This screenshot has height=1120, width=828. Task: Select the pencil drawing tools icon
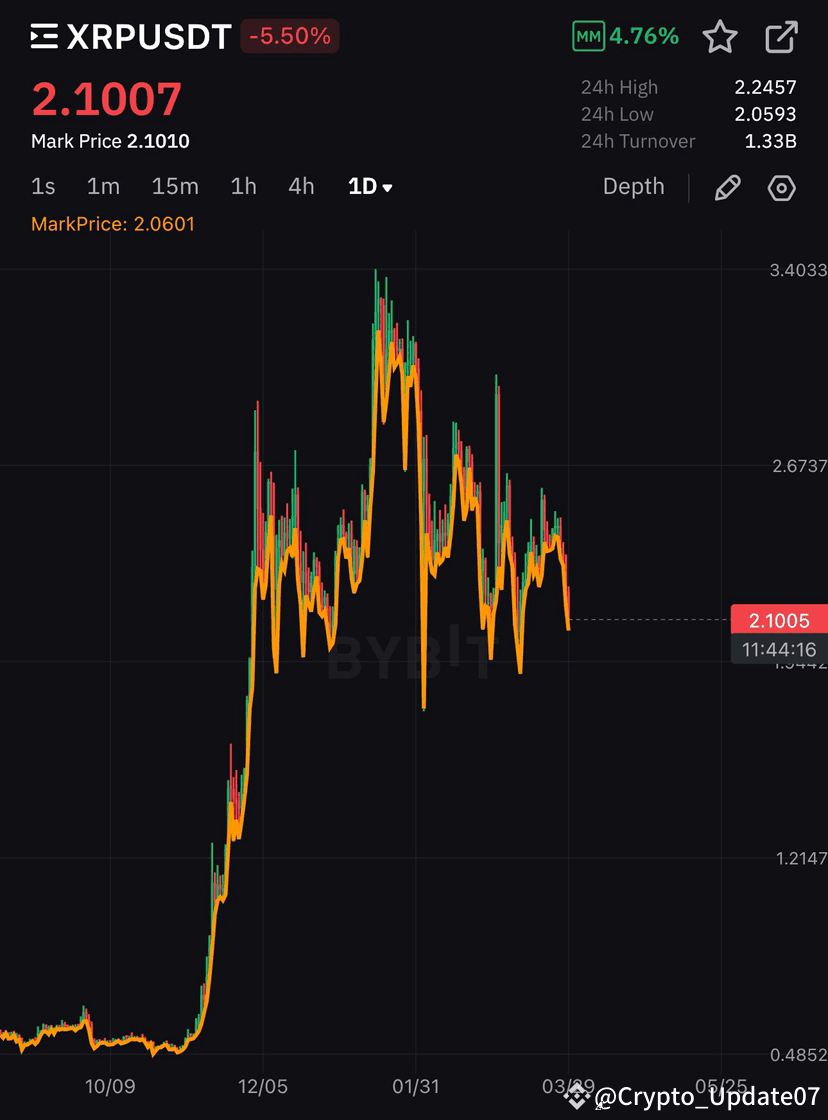tap(728, 187)
